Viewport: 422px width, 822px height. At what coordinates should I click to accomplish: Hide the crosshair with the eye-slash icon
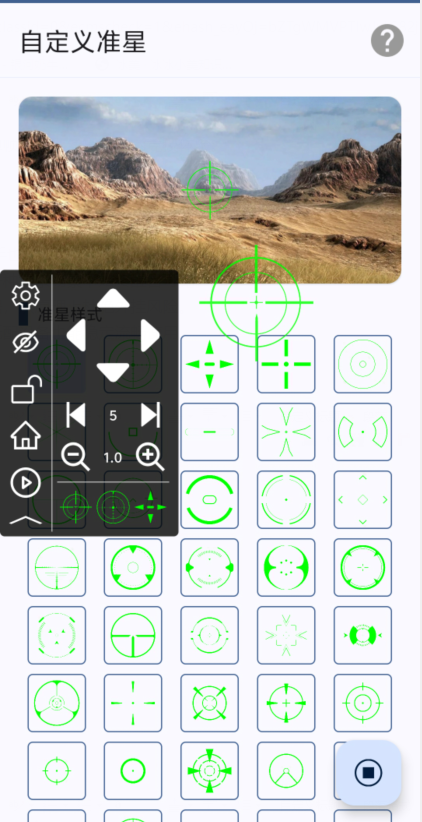[26, 343]
